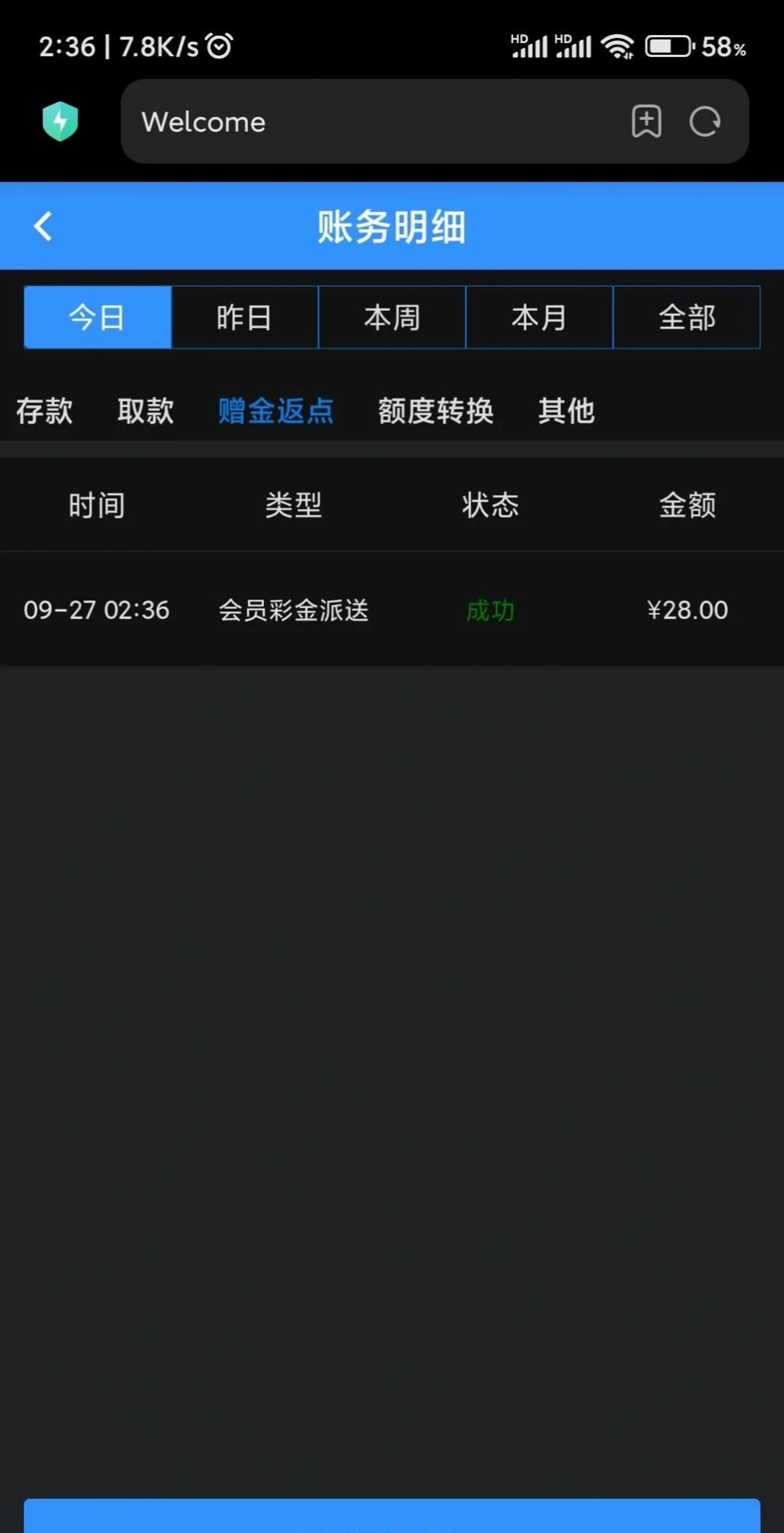Switch to the 本周 date tab

392,317
